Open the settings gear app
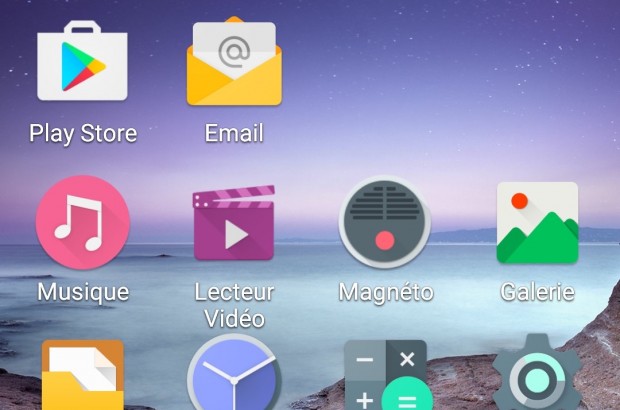The width and height of the screenshot is (620, 410). [x=537, y=378]
